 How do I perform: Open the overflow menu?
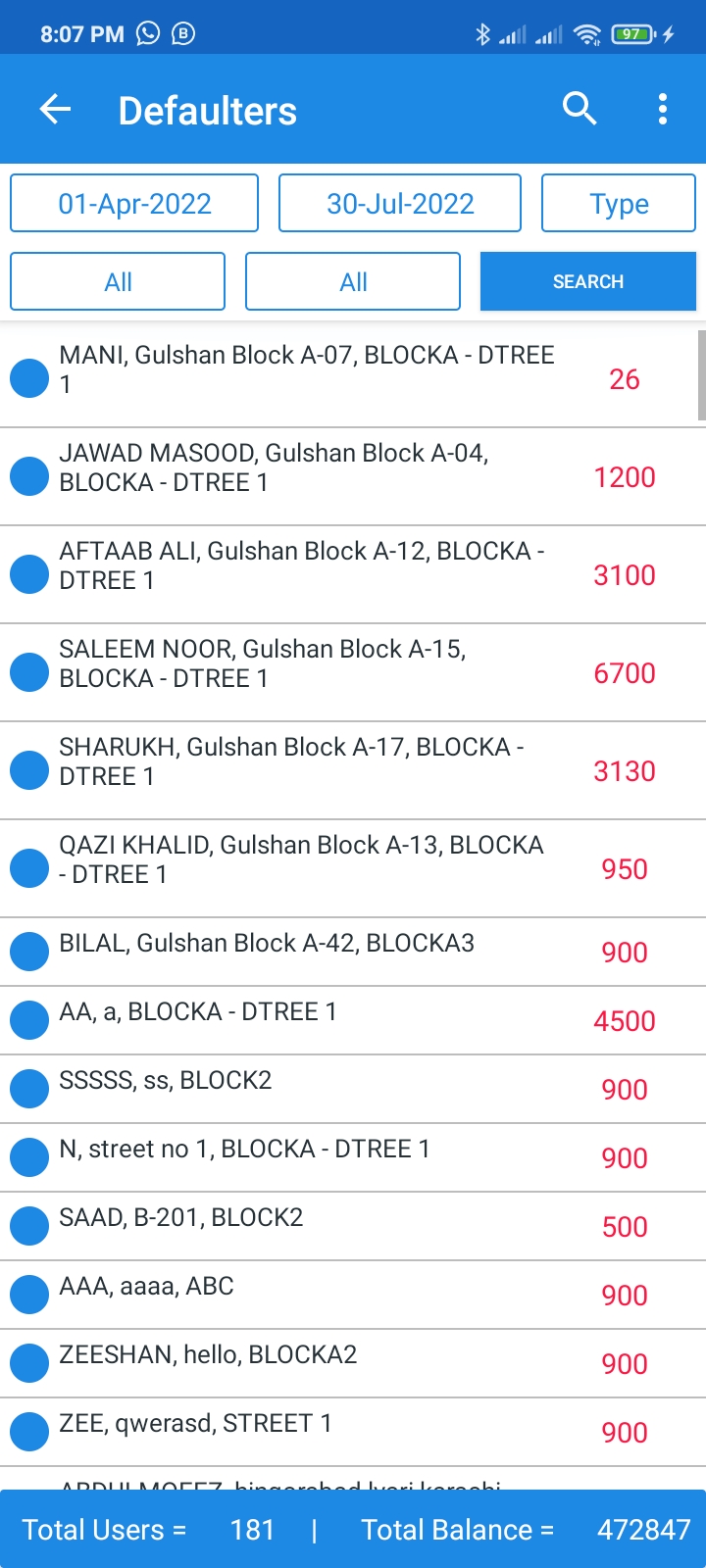click(663, 109)
